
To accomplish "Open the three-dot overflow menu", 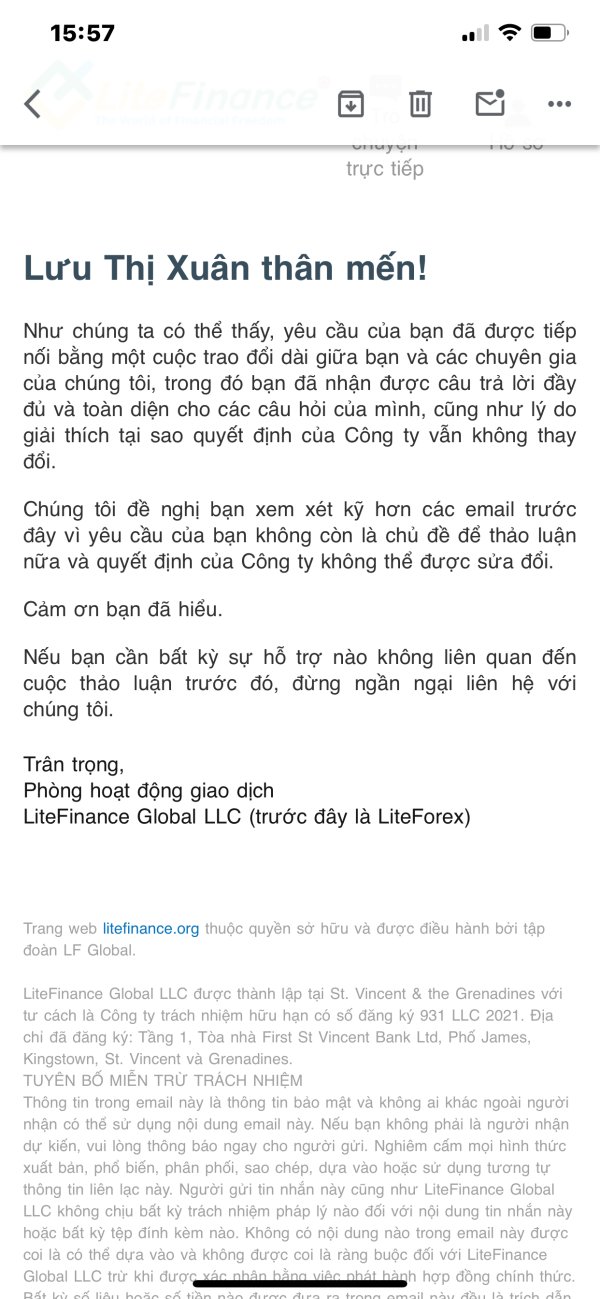I will 559,104.
